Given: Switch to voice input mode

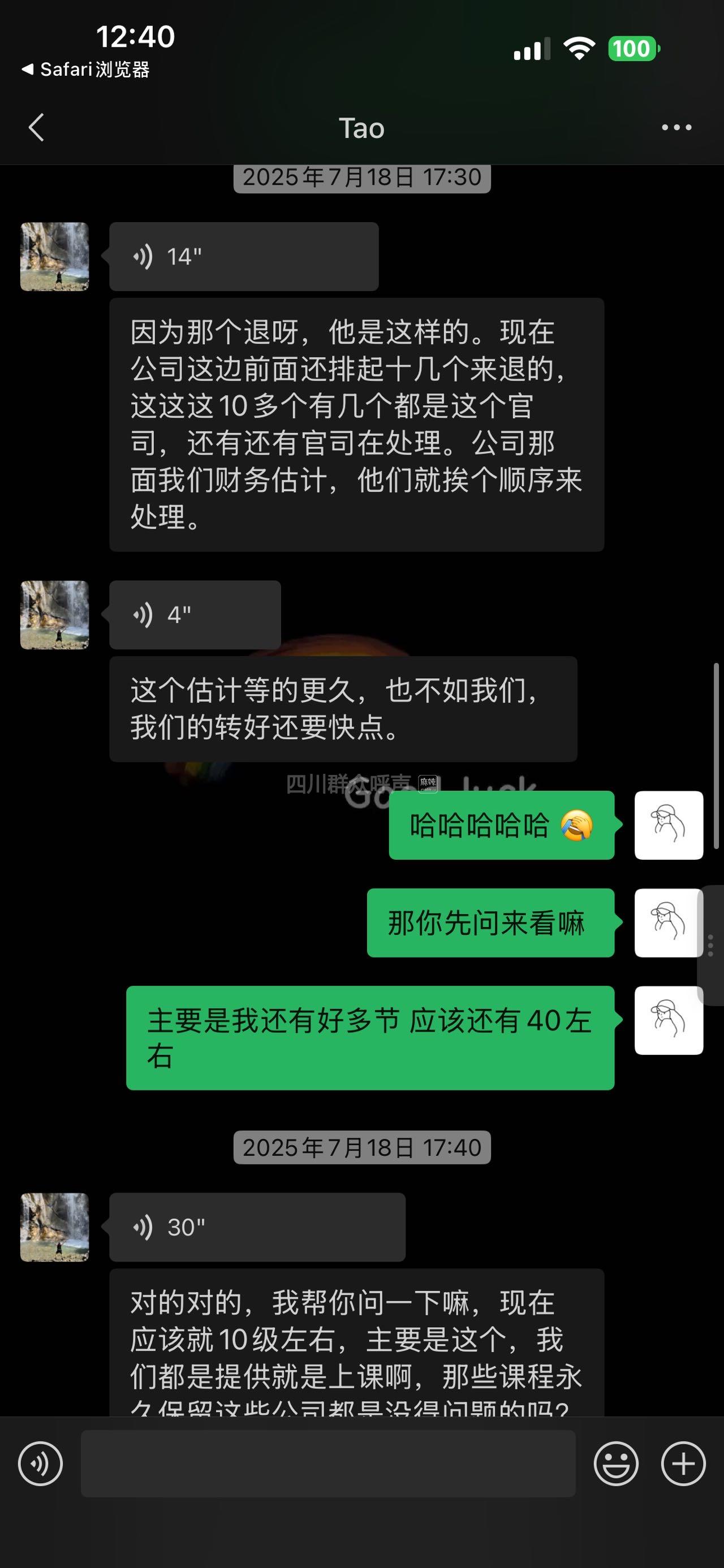Looking at the screenshot, I should [x=40, y=1463].
